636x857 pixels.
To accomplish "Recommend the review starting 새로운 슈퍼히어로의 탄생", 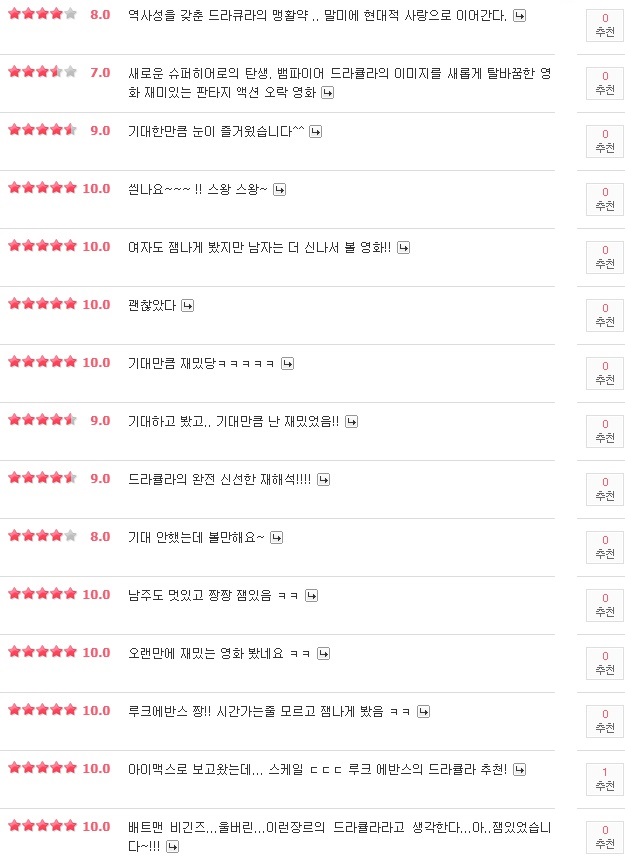I will click(605, 83).
